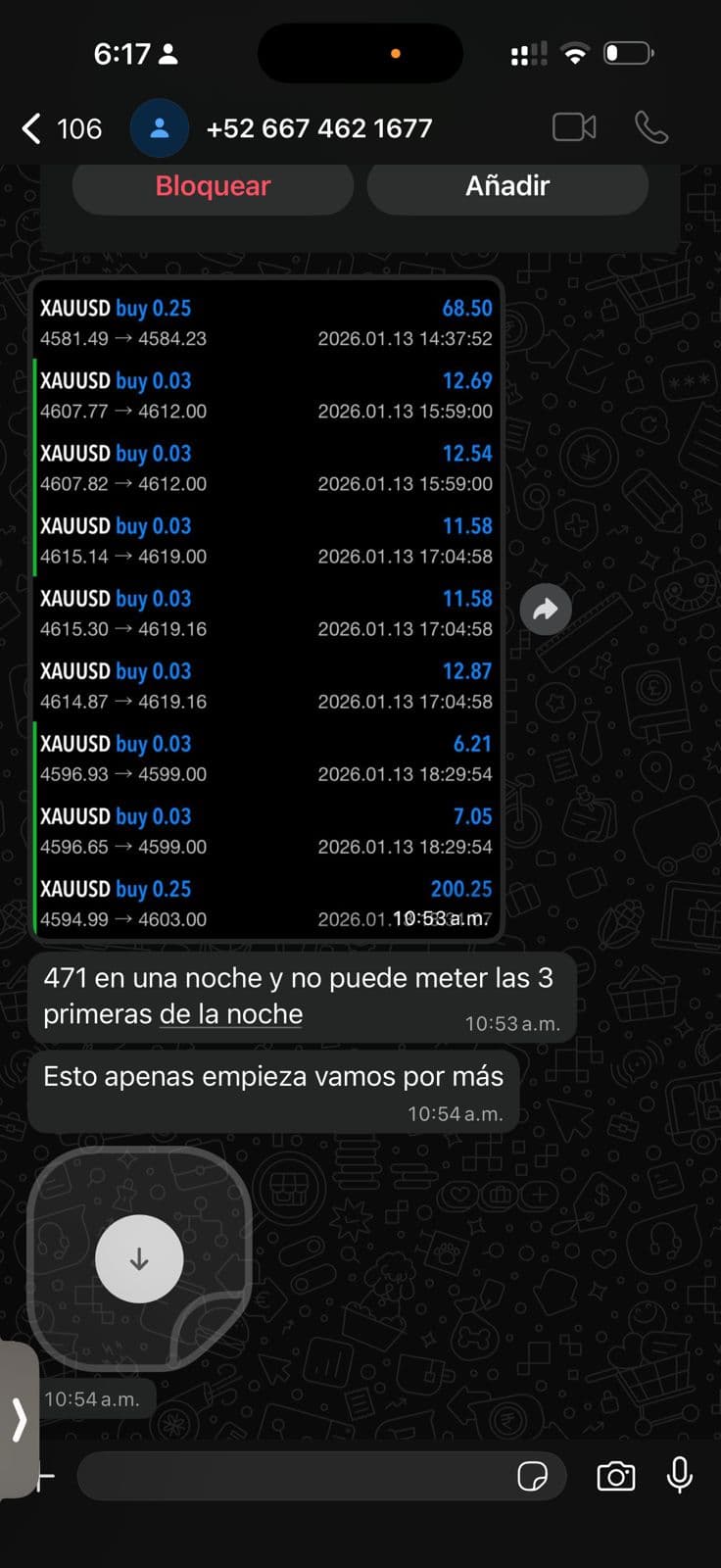721x1568 pixels.
Task: Open contact info via the phone number header
Action: pos(319,127)
